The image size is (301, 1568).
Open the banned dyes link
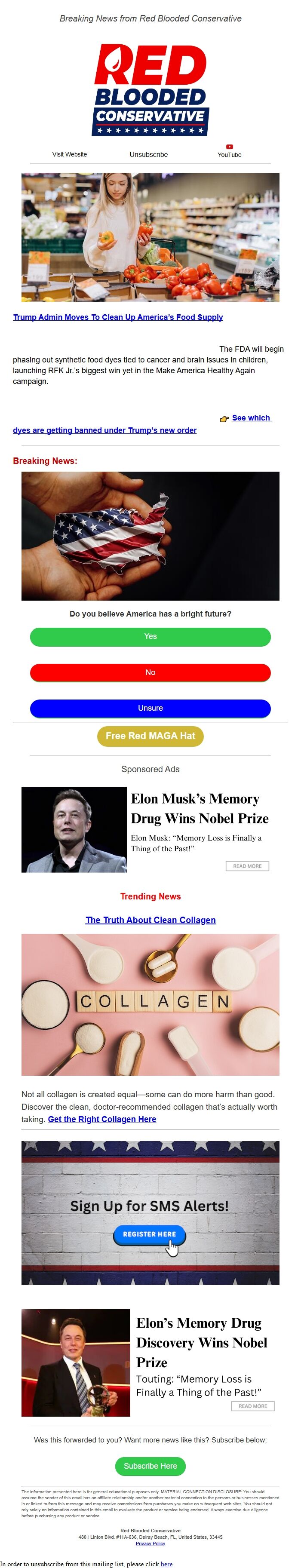(x=105, y=430)
